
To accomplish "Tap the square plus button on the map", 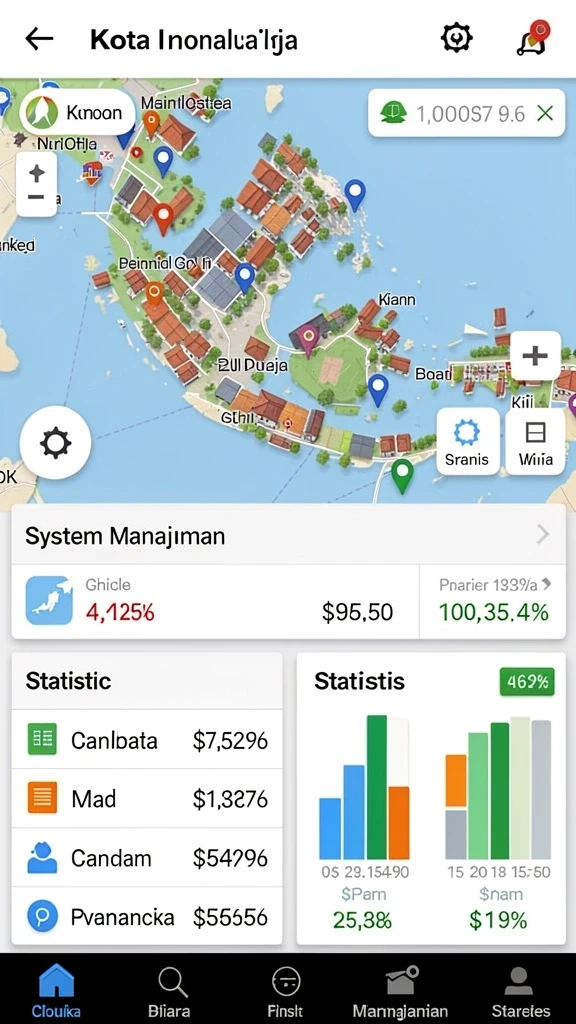I will pyautogui.click(x=535, y=356).
